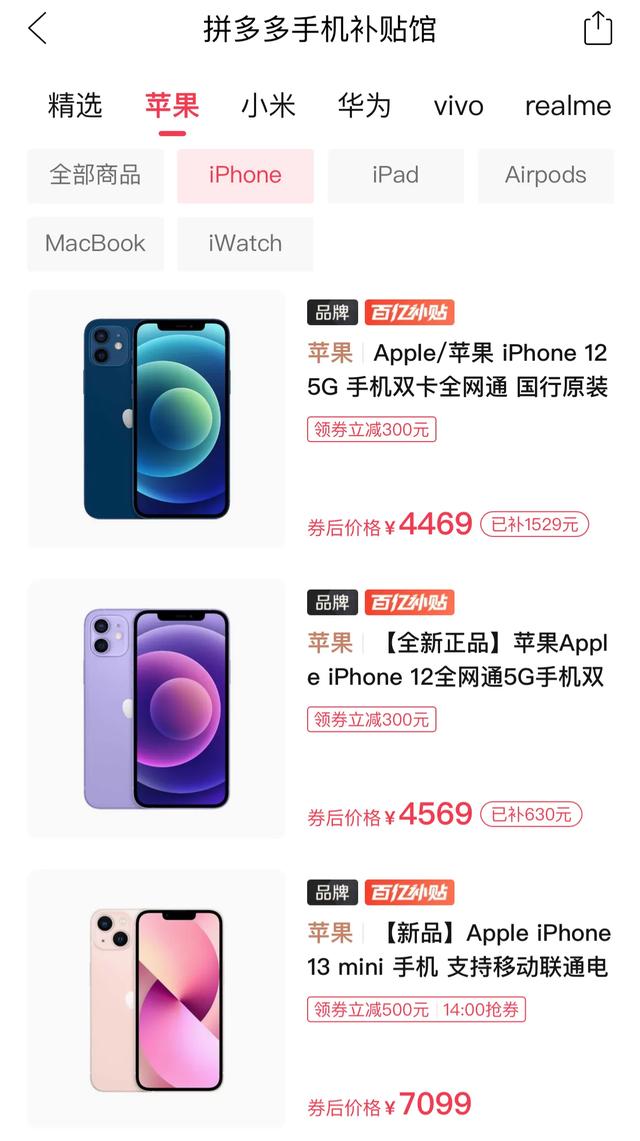
Task: Open the realme brand tab
Action: pyautogui.click(x=568, y=106)
